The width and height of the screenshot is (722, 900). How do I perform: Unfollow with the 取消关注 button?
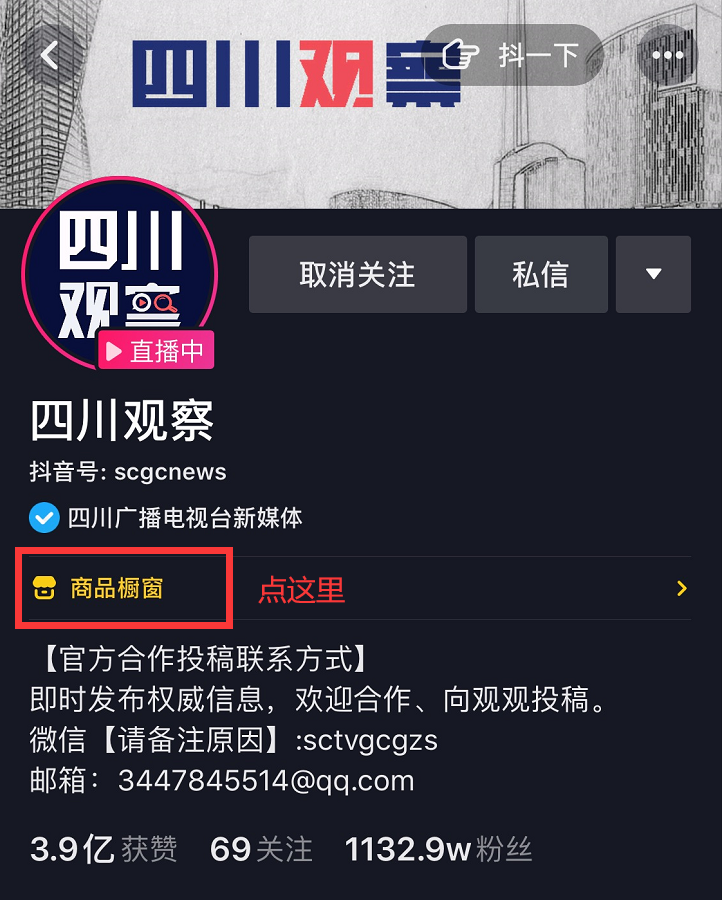[x=357, y=275]
